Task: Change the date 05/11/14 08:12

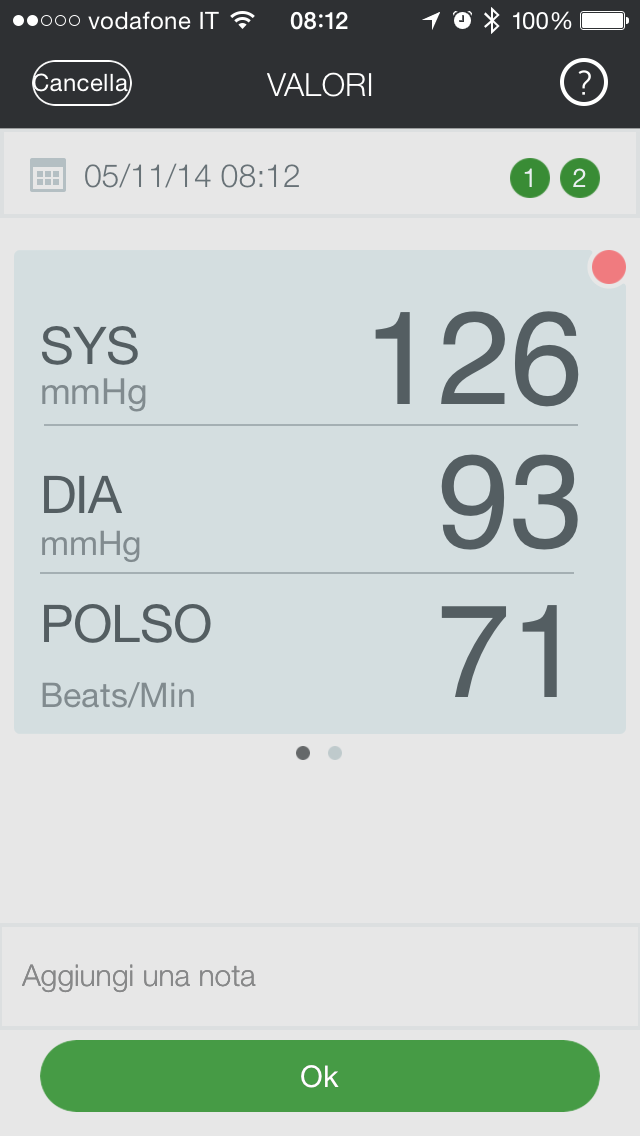Action: [x=192, y=177]
